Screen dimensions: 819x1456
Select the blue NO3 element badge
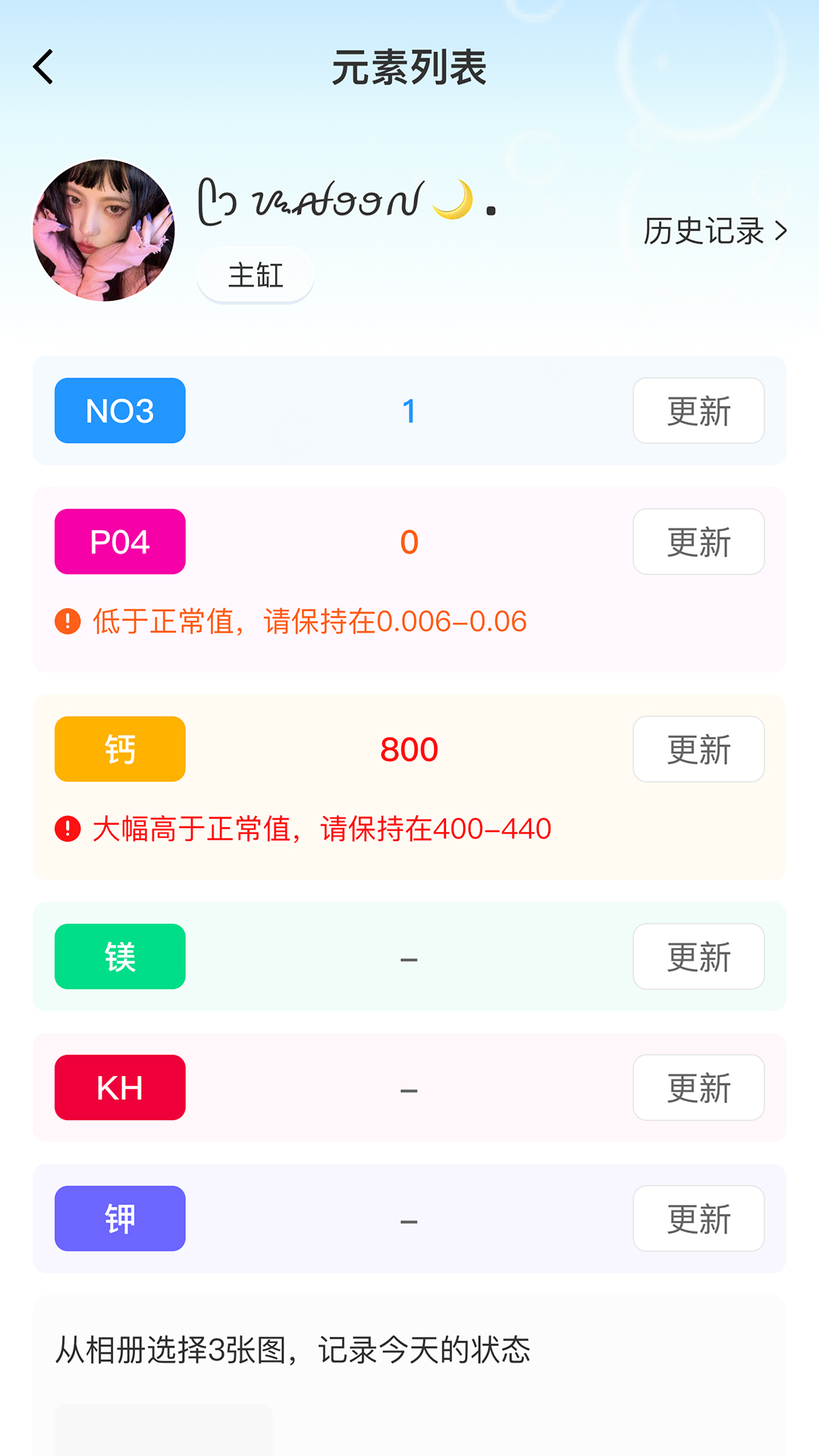point(119,410)
